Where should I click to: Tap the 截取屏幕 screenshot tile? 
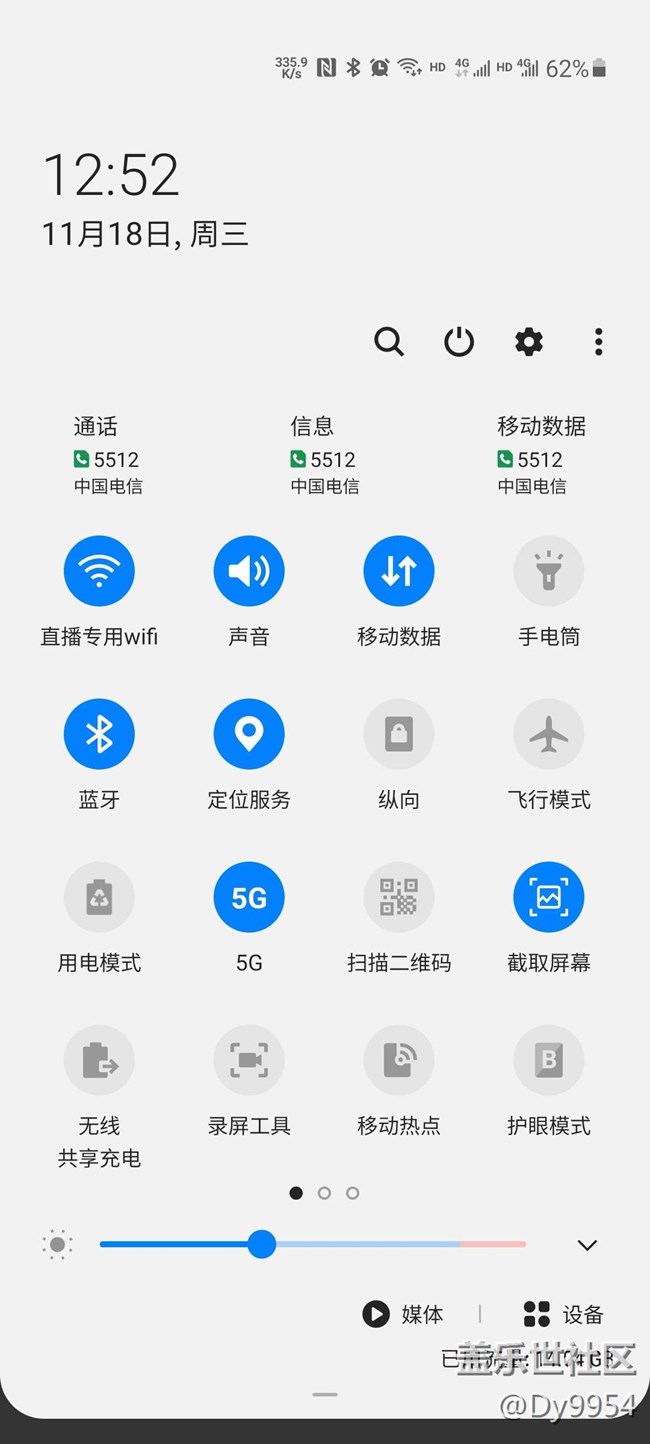click(549, 897)
